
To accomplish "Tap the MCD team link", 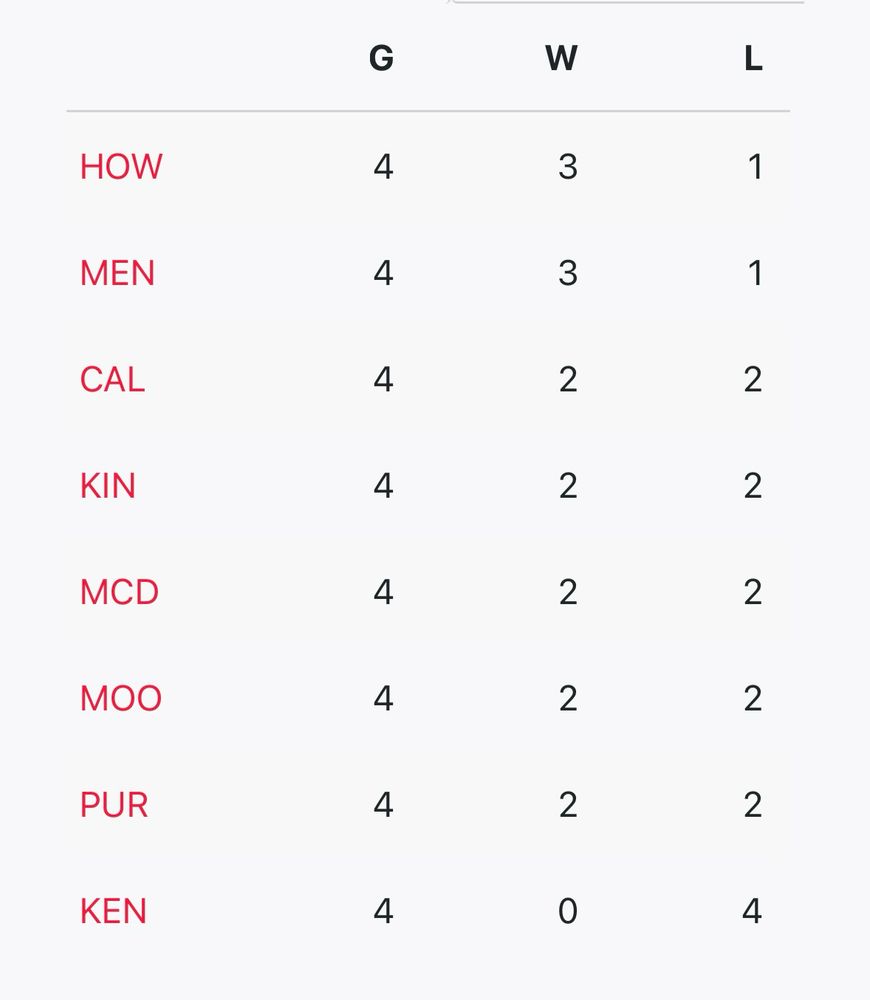I will [x=119, y=592].
